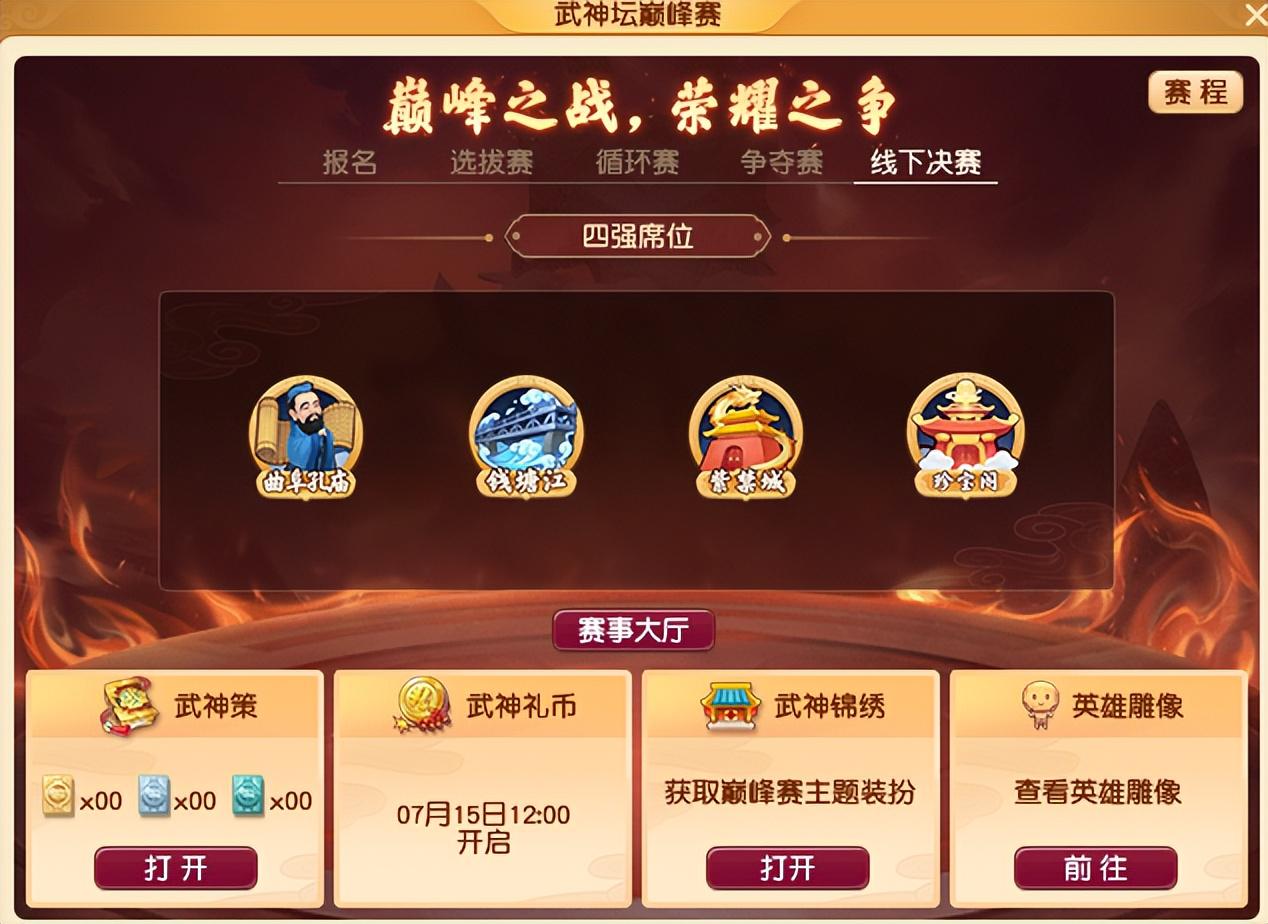Image resolution: width=1268 pixels, height=924 pixels.
Task: Tap 打开 under 武神锦绣
Action: [787, 867]
